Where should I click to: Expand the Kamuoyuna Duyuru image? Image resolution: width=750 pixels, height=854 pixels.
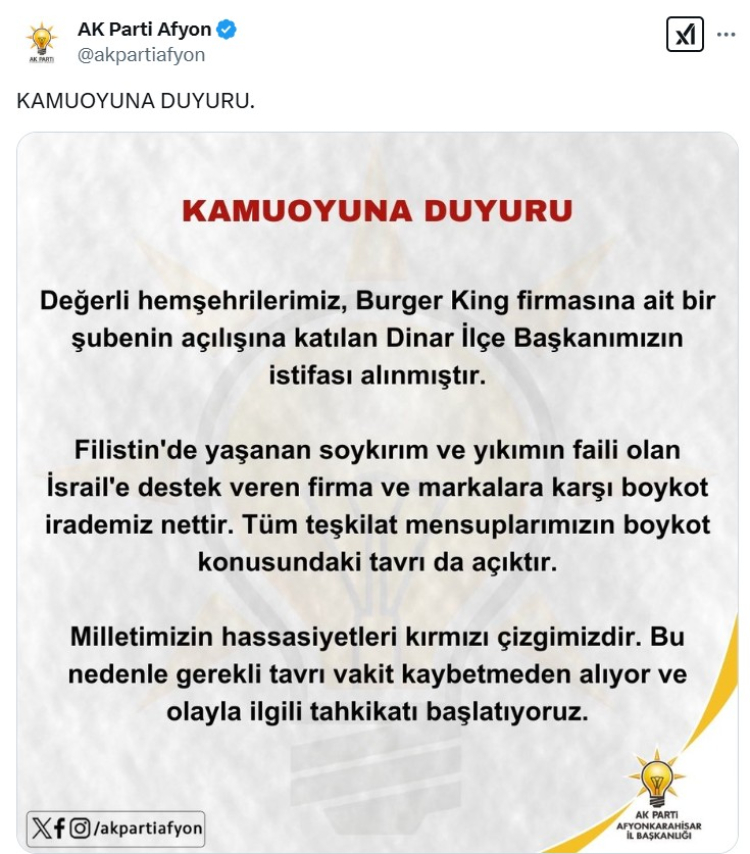point(377,492)
